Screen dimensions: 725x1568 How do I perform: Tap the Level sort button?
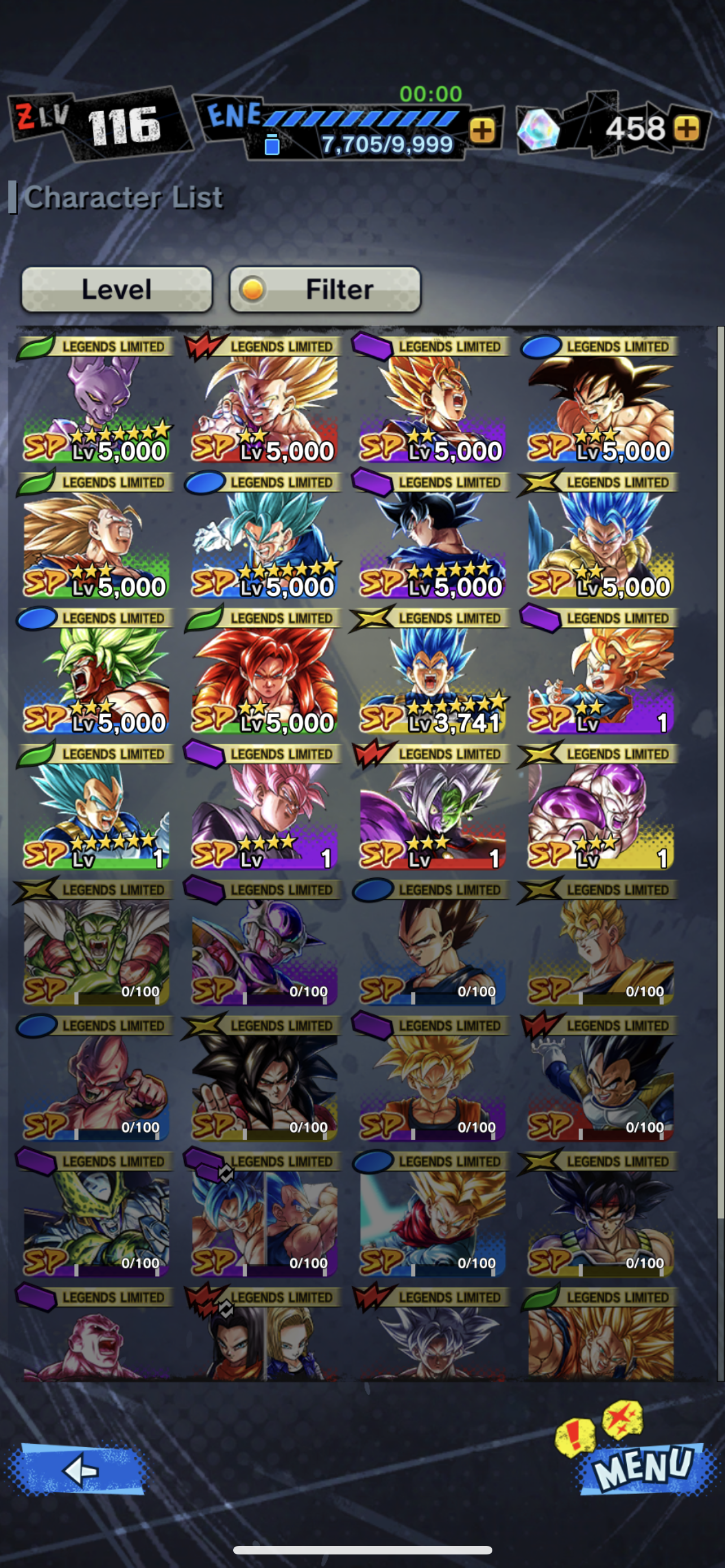coord(117,290)
